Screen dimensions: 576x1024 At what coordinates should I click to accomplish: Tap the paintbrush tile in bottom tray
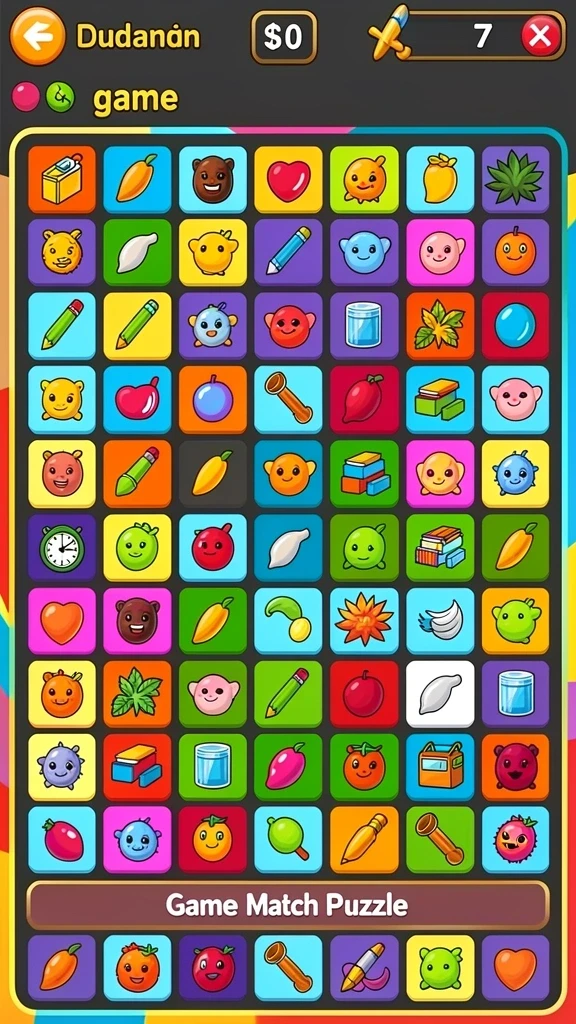pos(364,968)
